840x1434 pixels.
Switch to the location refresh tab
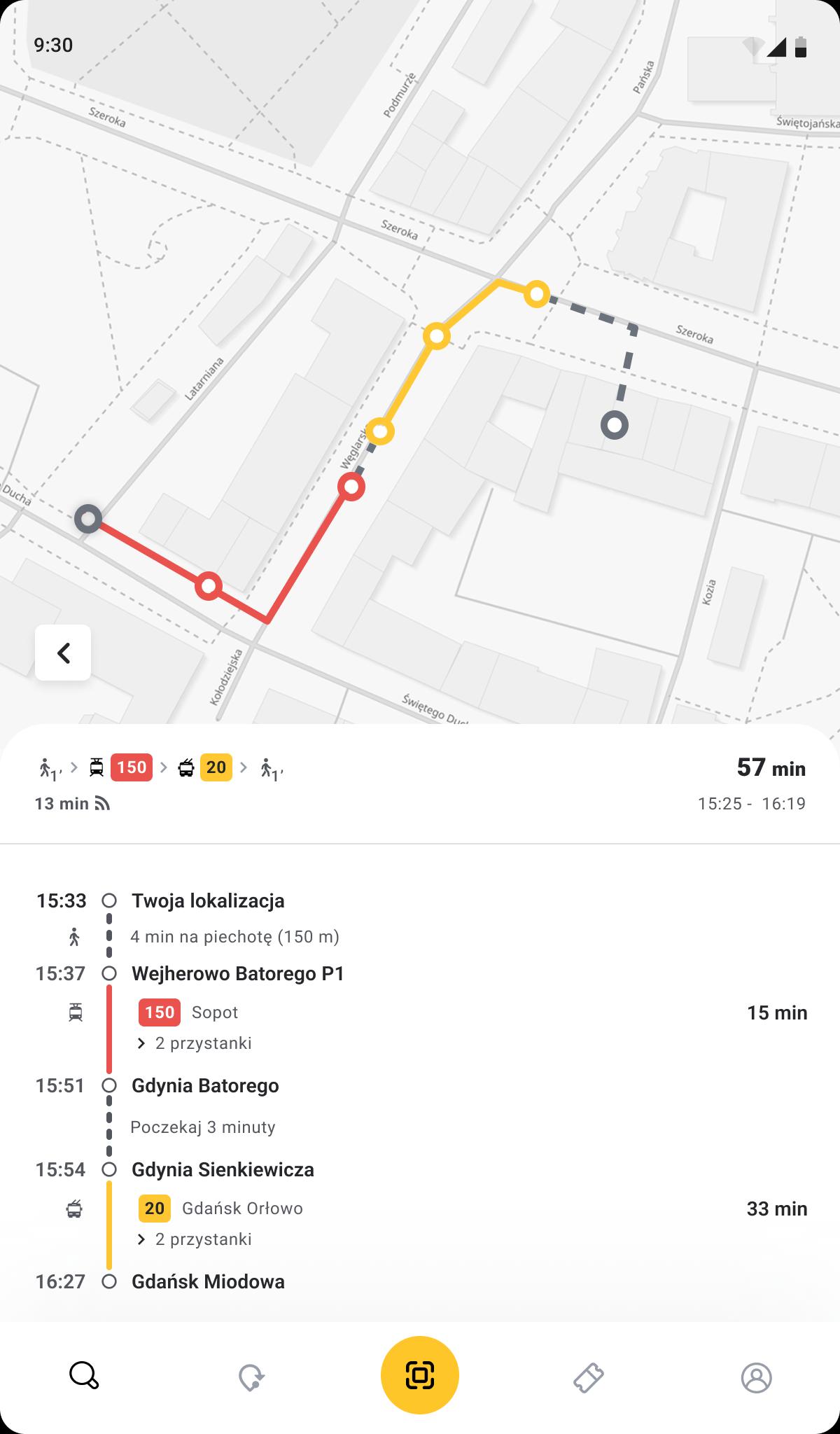coord(252,1377)
